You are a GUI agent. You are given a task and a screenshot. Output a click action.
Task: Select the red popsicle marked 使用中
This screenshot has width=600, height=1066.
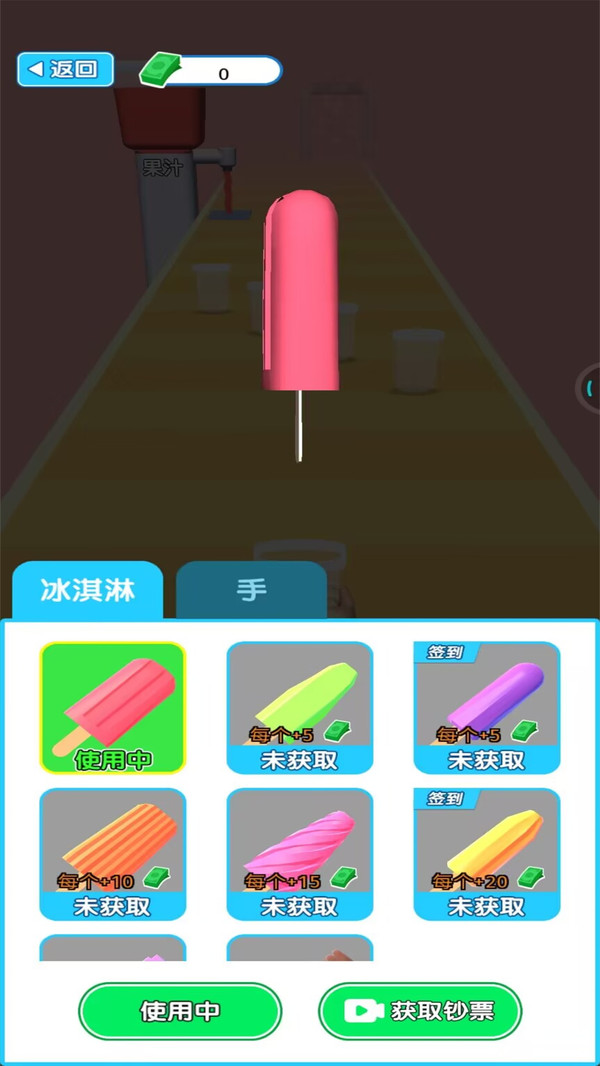click(112, 707)
